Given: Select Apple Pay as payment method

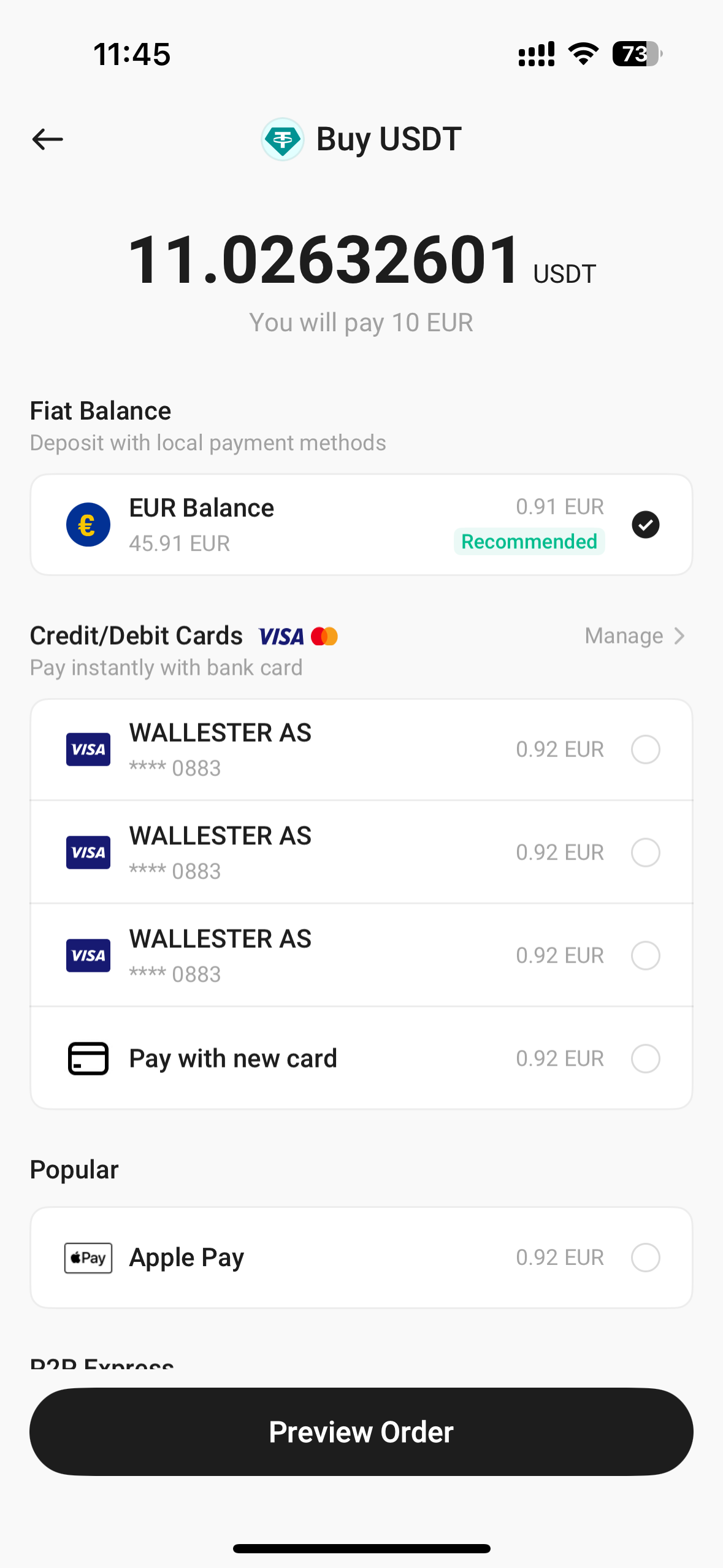Looking at the screenshot, I should pyautogui.click(x=361, y=1258).
